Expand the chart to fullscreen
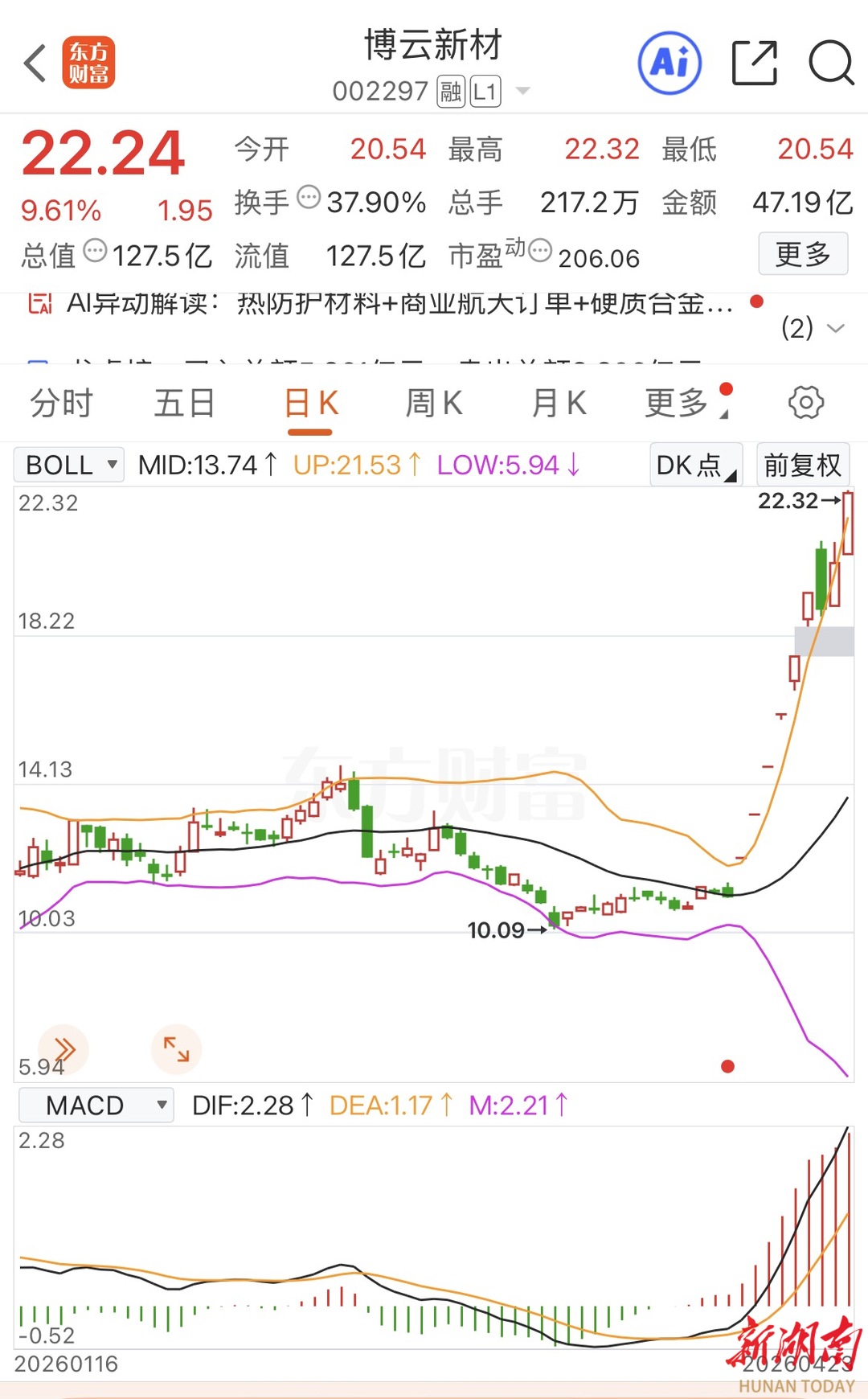Viewport: 868px width, 1399px height. tap(176, 1049)
